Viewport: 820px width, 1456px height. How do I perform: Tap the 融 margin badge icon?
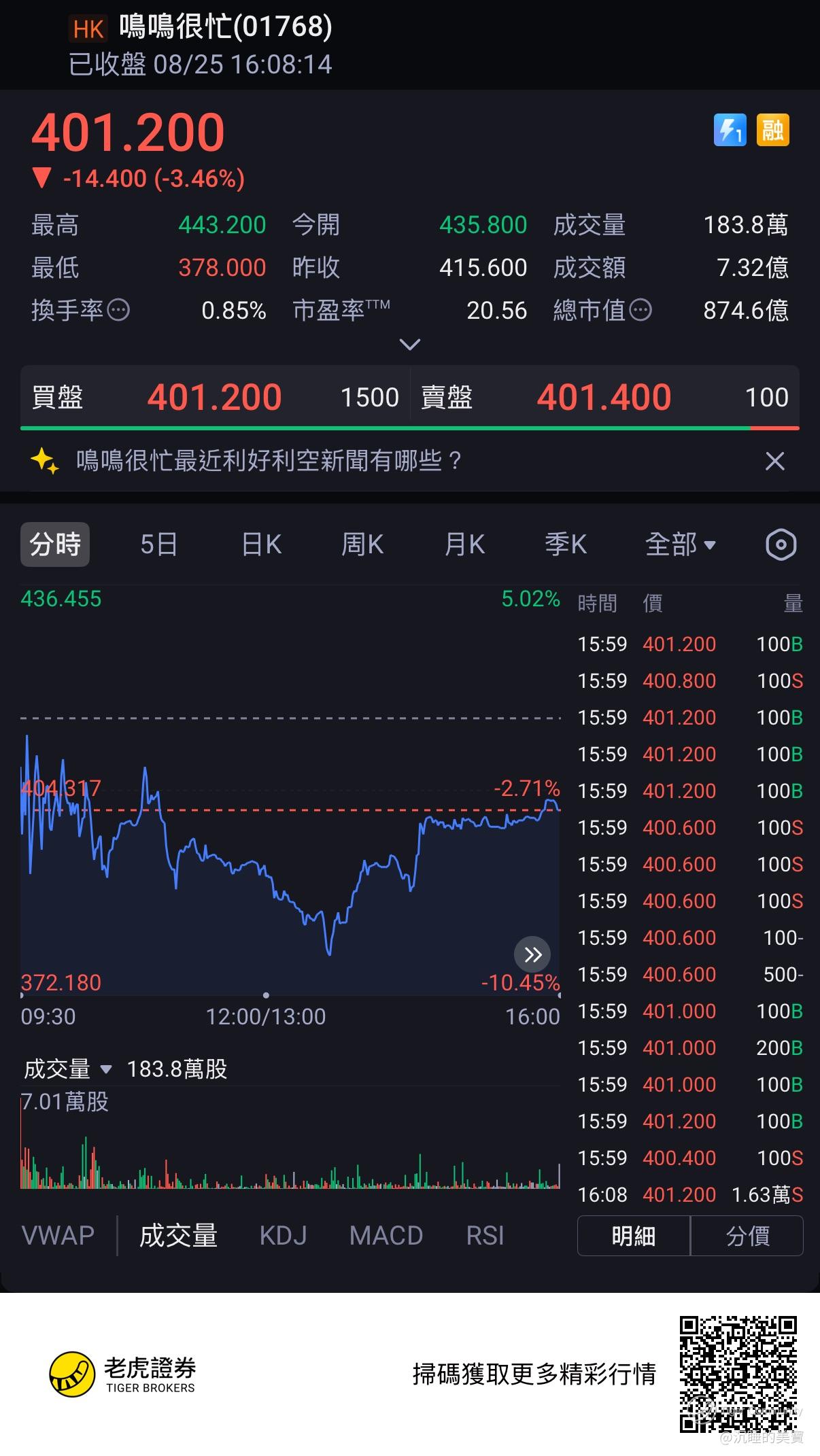[x=773, y=130]
